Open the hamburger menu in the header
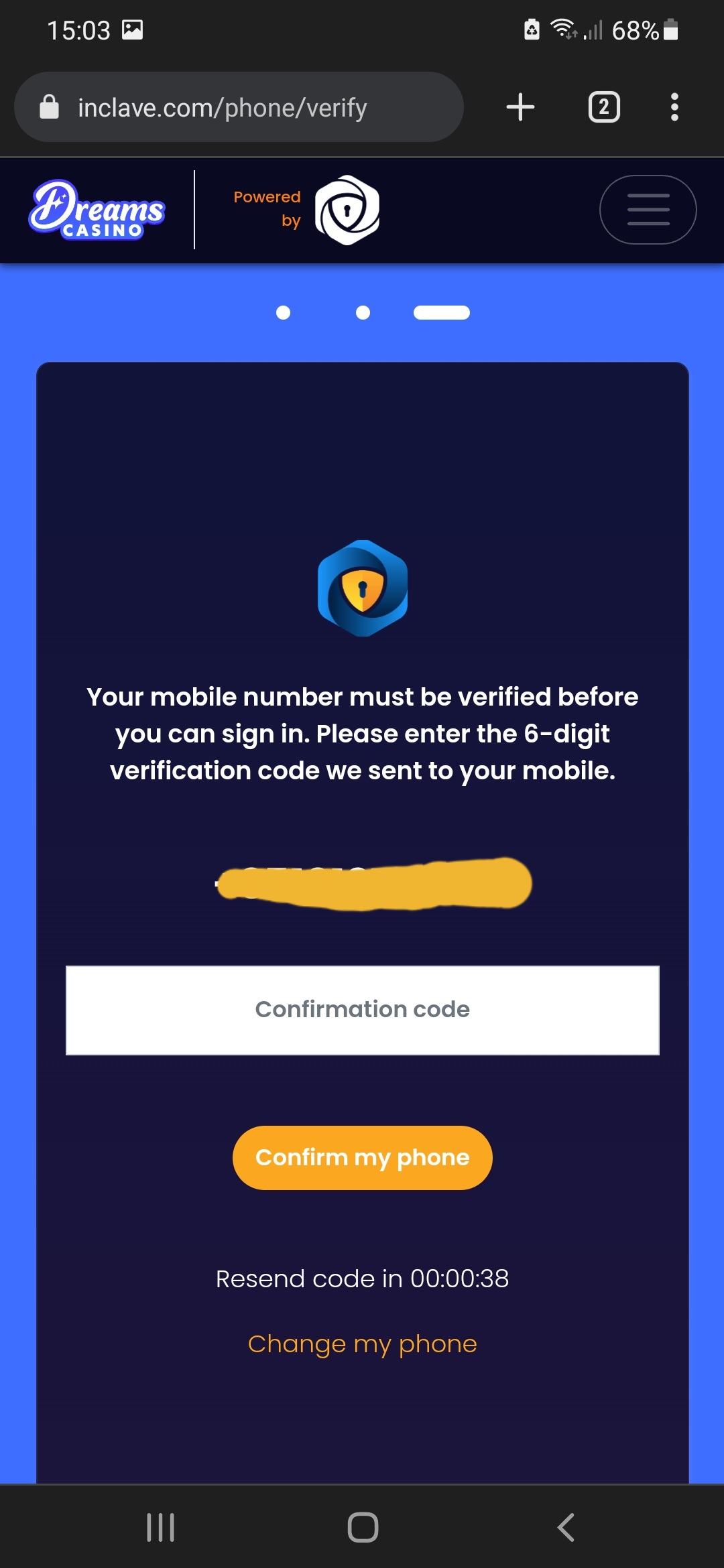Screen dimensions: 724x1568 (x=648, y=210)
